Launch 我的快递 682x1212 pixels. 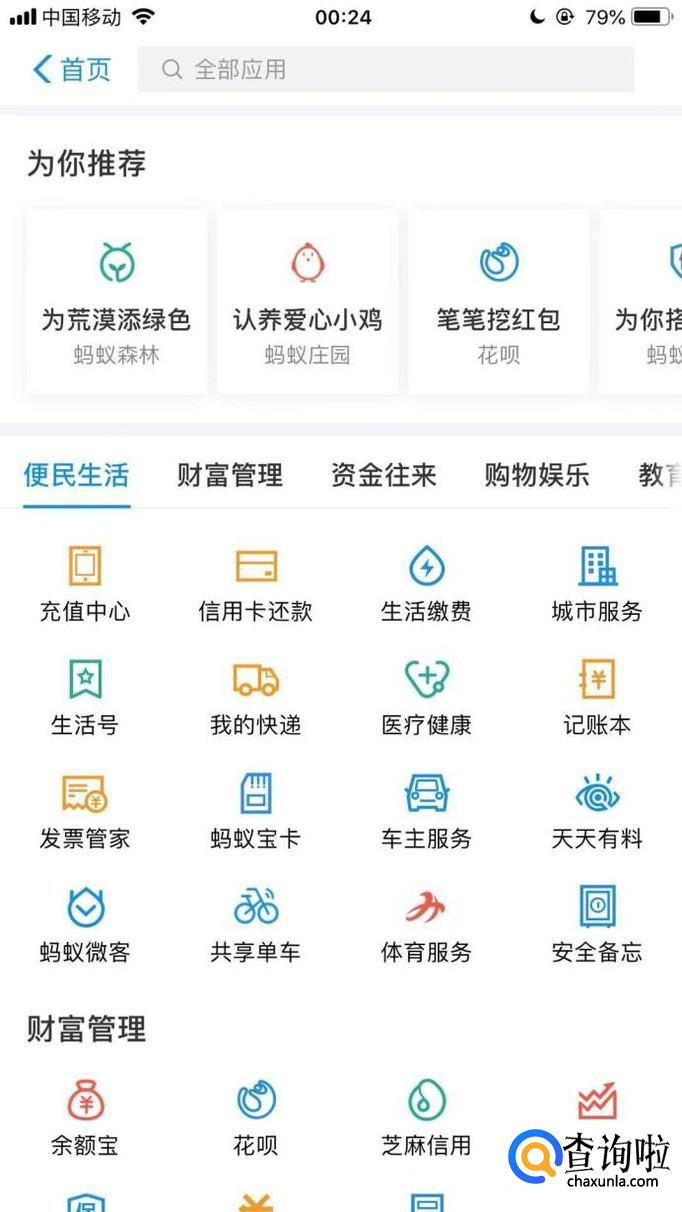click(x=256, y=697)
